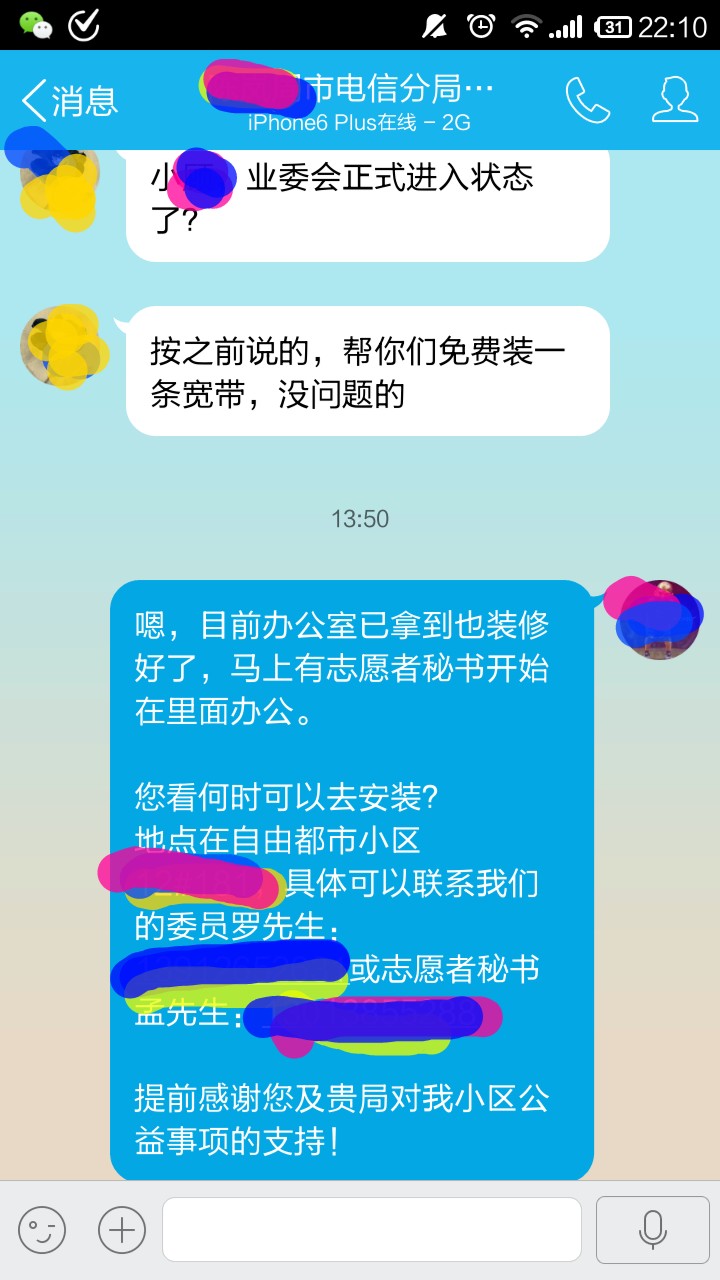Tap your own avatar beside the blue message

click(658, 620)
